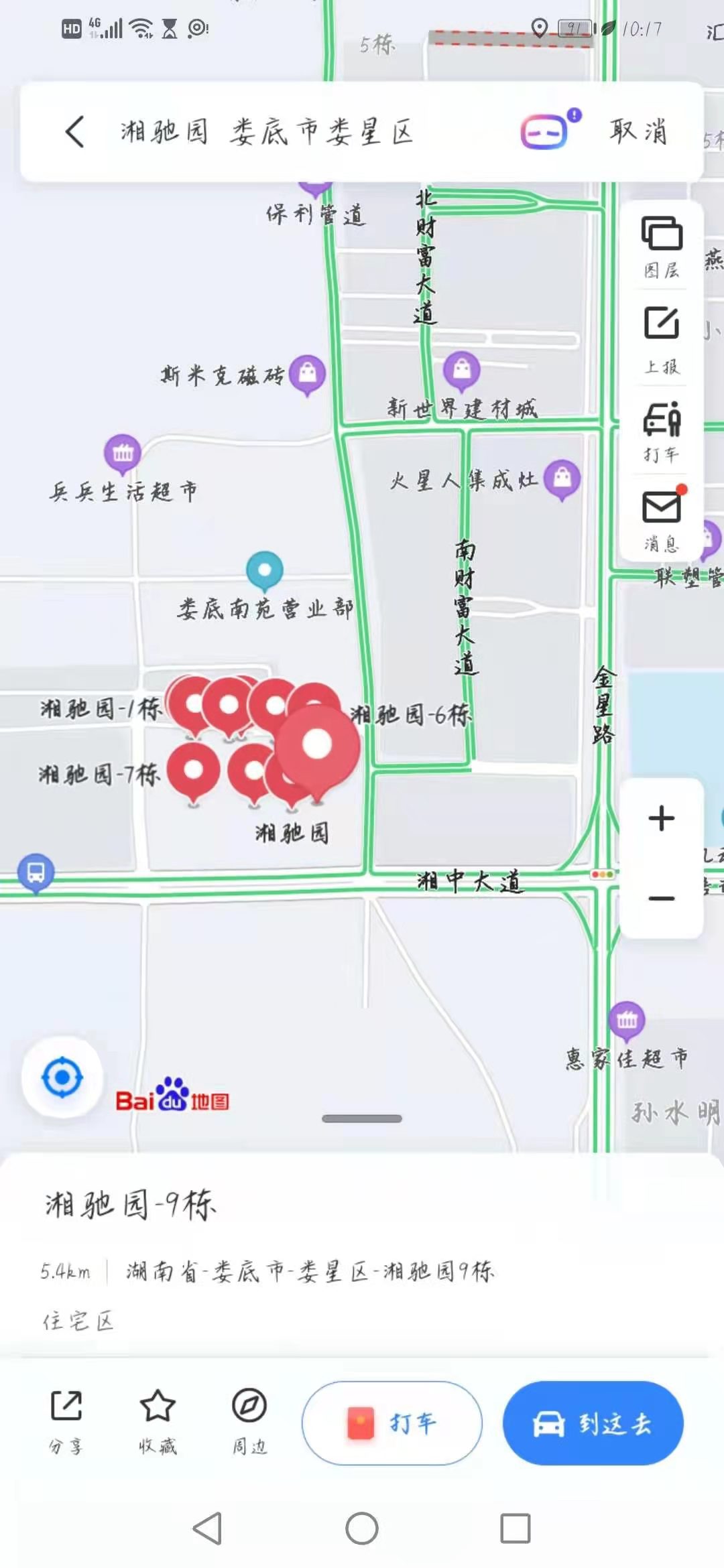Zoom in on the map
Viewport: 724px width, 1568px height.
click(662, 818)
